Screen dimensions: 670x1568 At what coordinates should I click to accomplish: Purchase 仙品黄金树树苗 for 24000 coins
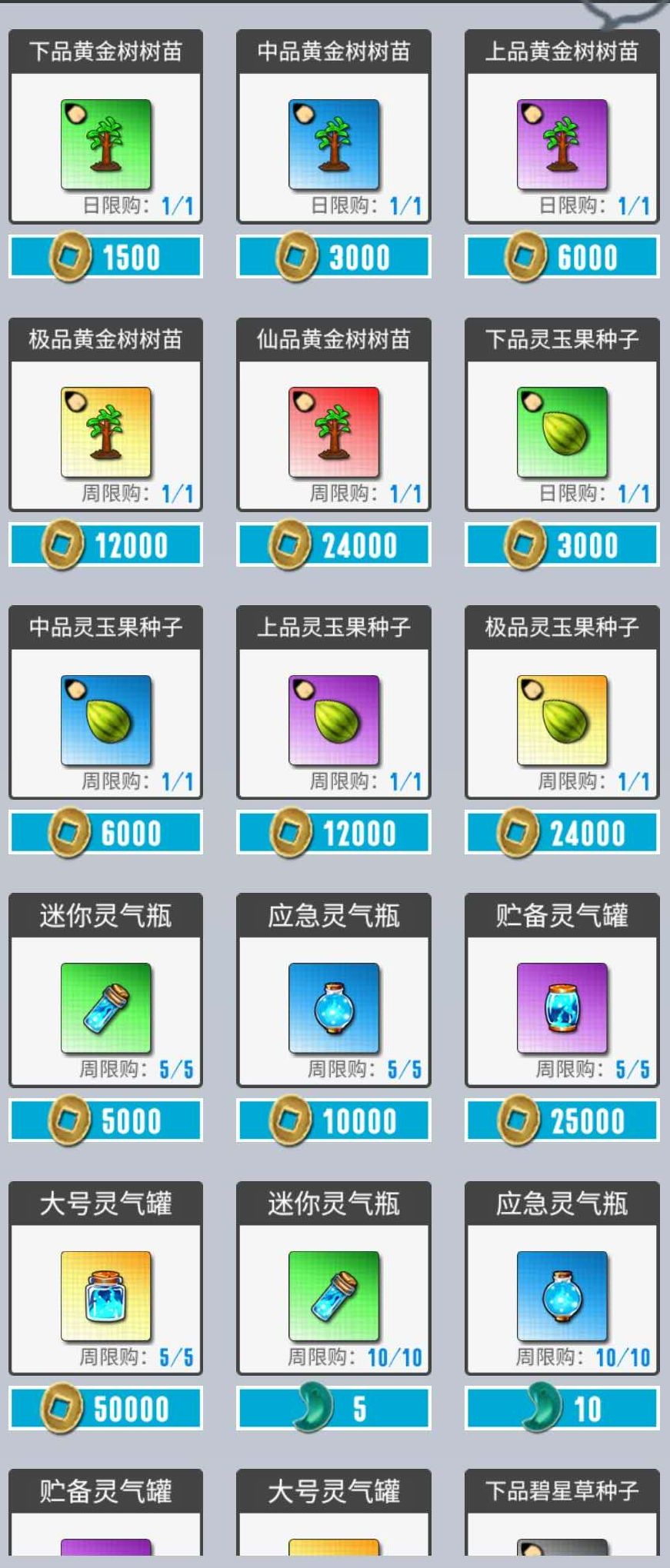point(333,545)
